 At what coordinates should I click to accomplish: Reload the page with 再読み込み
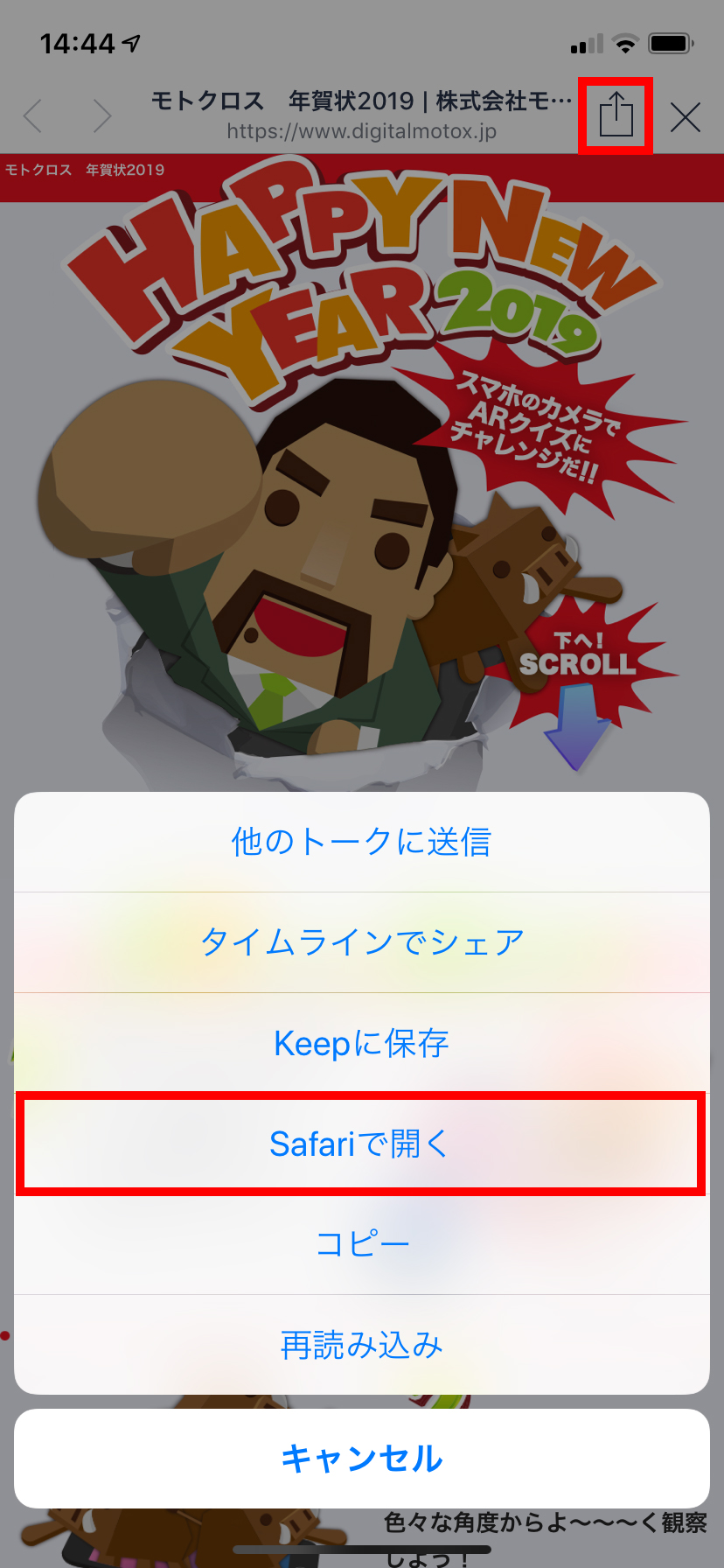tap(362, 1344)
